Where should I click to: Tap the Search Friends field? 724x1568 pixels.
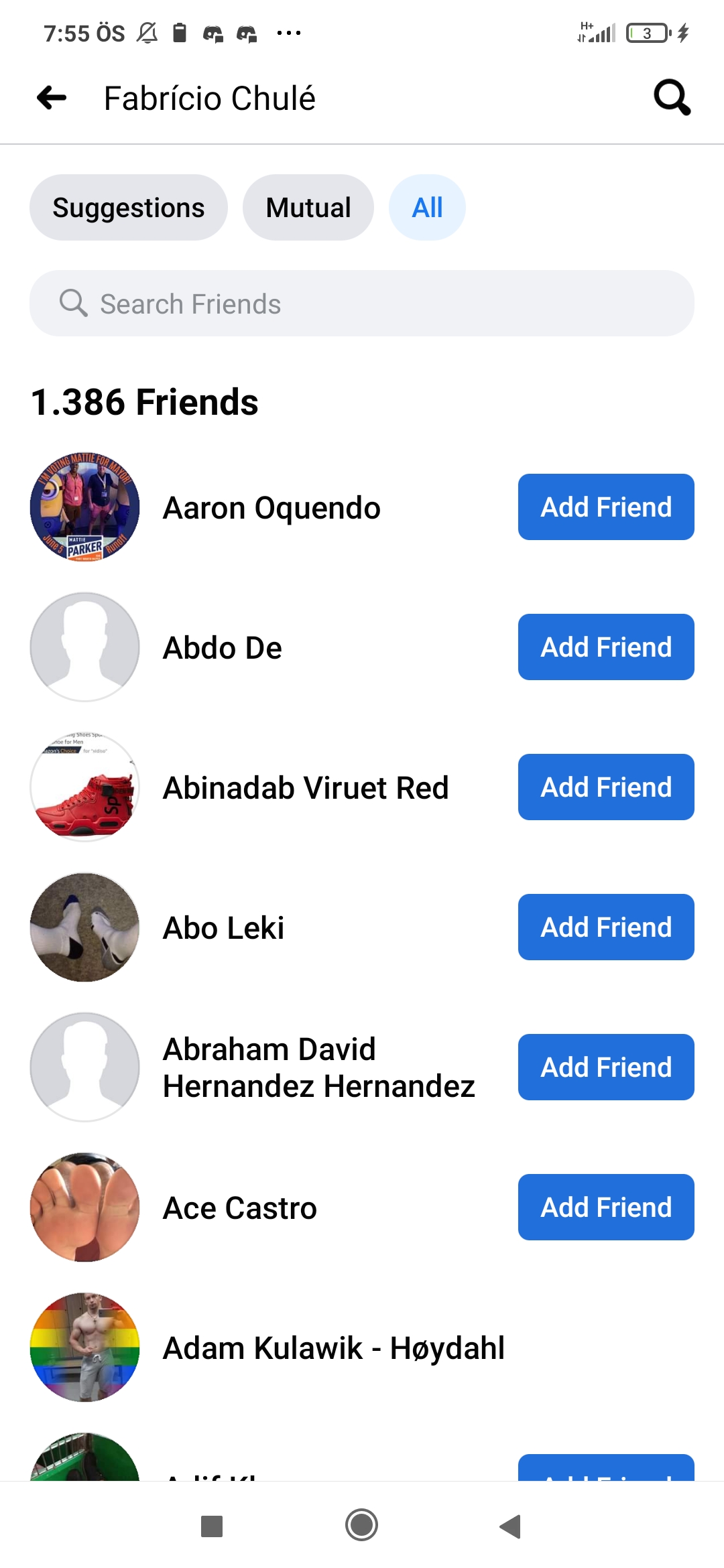362,304
